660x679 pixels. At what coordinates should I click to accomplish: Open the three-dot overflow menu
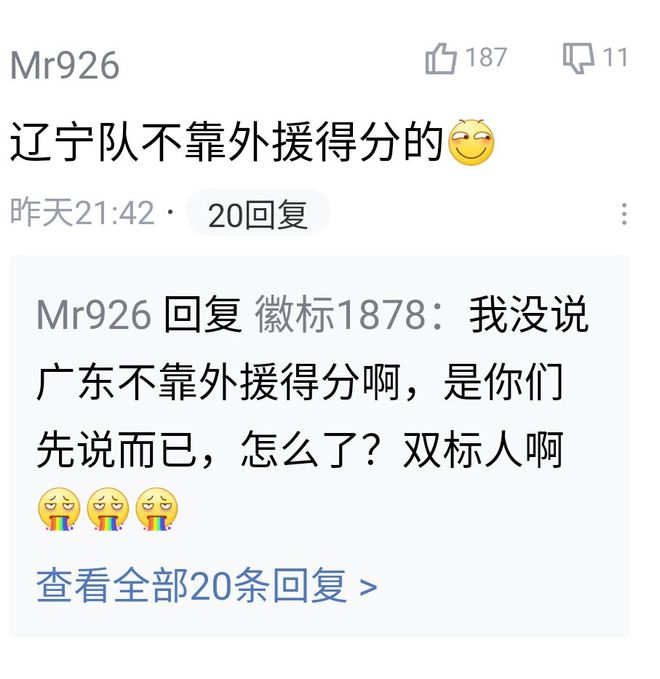(x=624, y=214)
